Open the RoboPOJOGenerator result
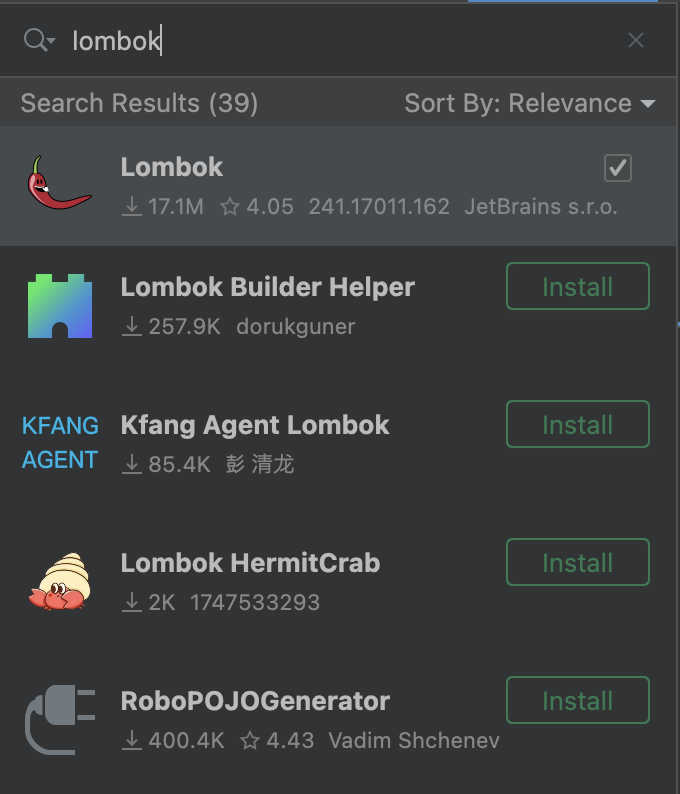The width and height of the screenshot is (680, 794). coord(255,701)
